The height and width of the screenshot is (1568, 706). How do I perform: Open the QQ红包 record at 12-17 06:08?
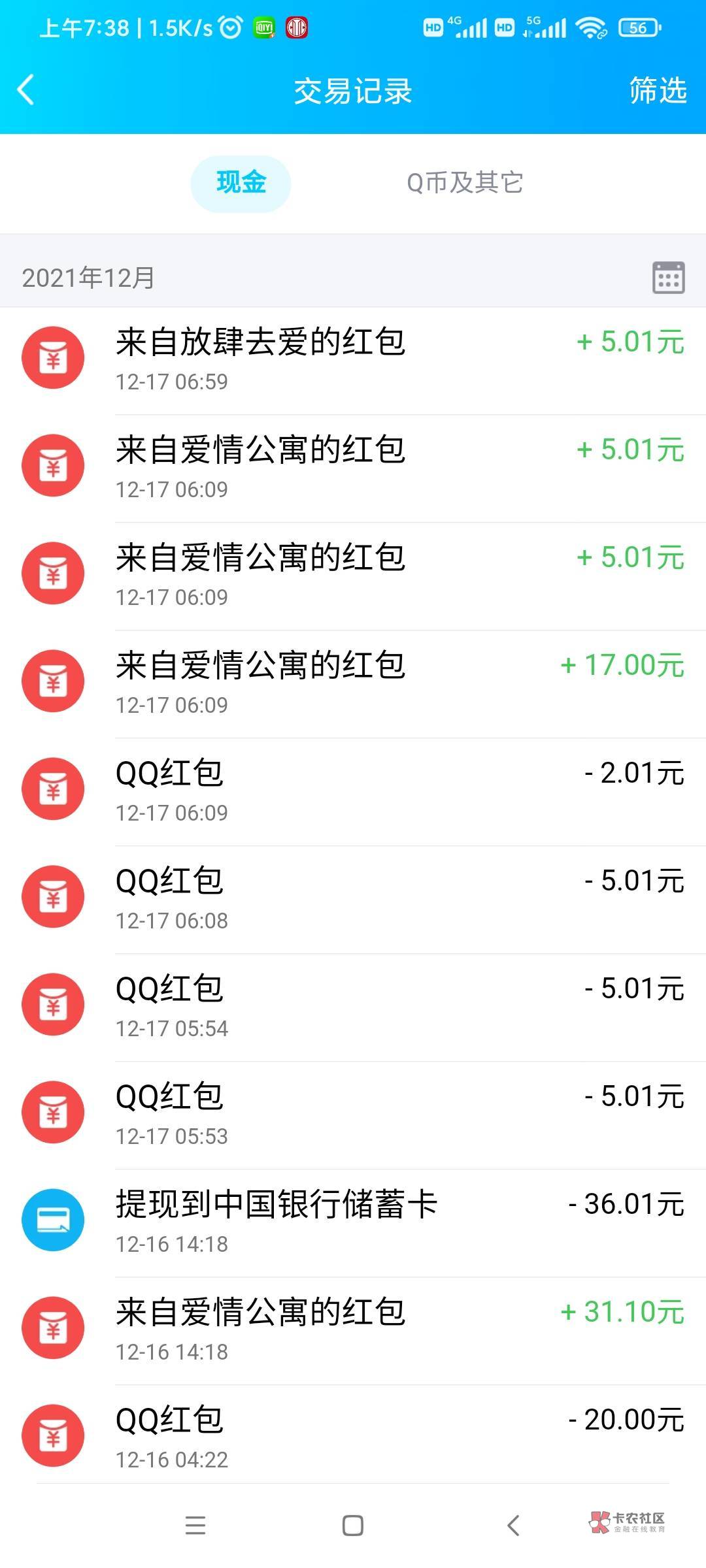353,898
